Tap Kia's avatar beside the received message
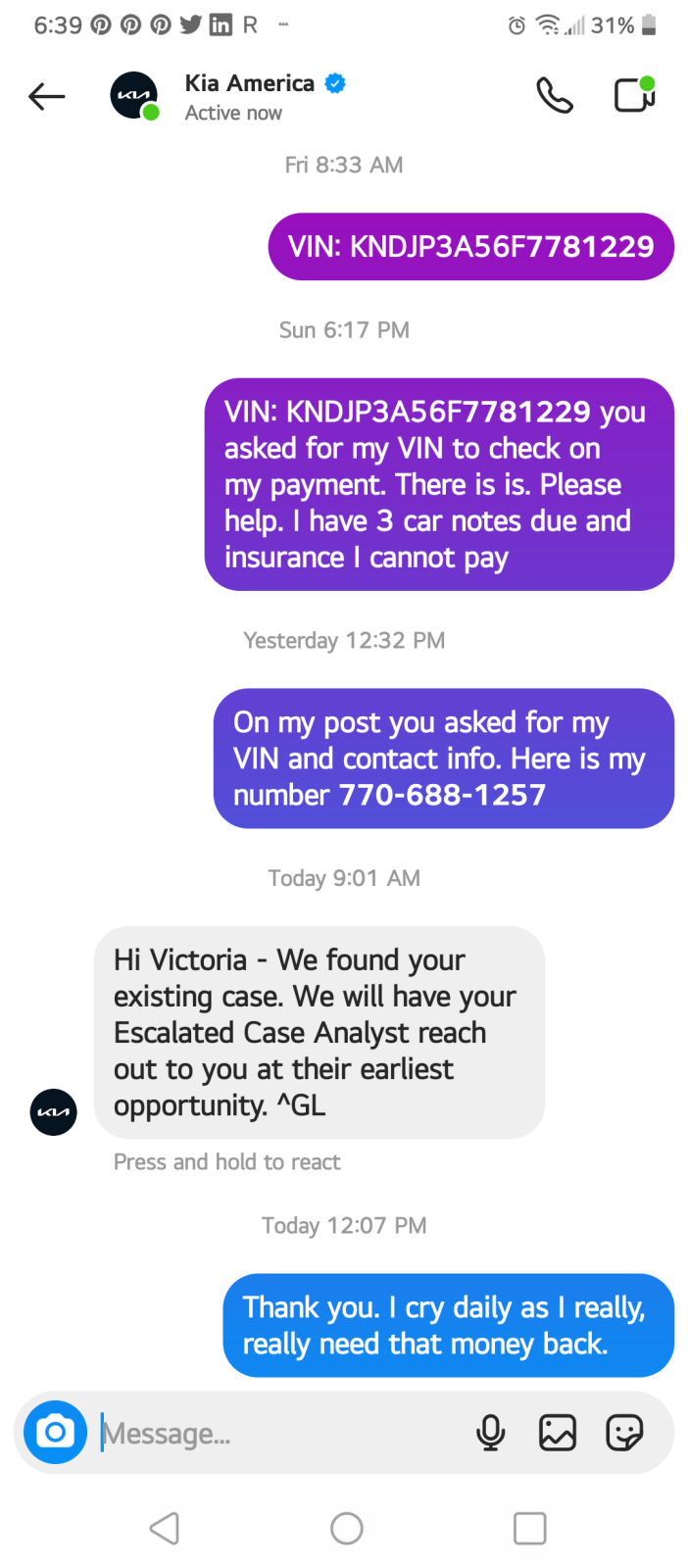The image size is (688, 1568). pyautogui.click(x=54, y=1112)
